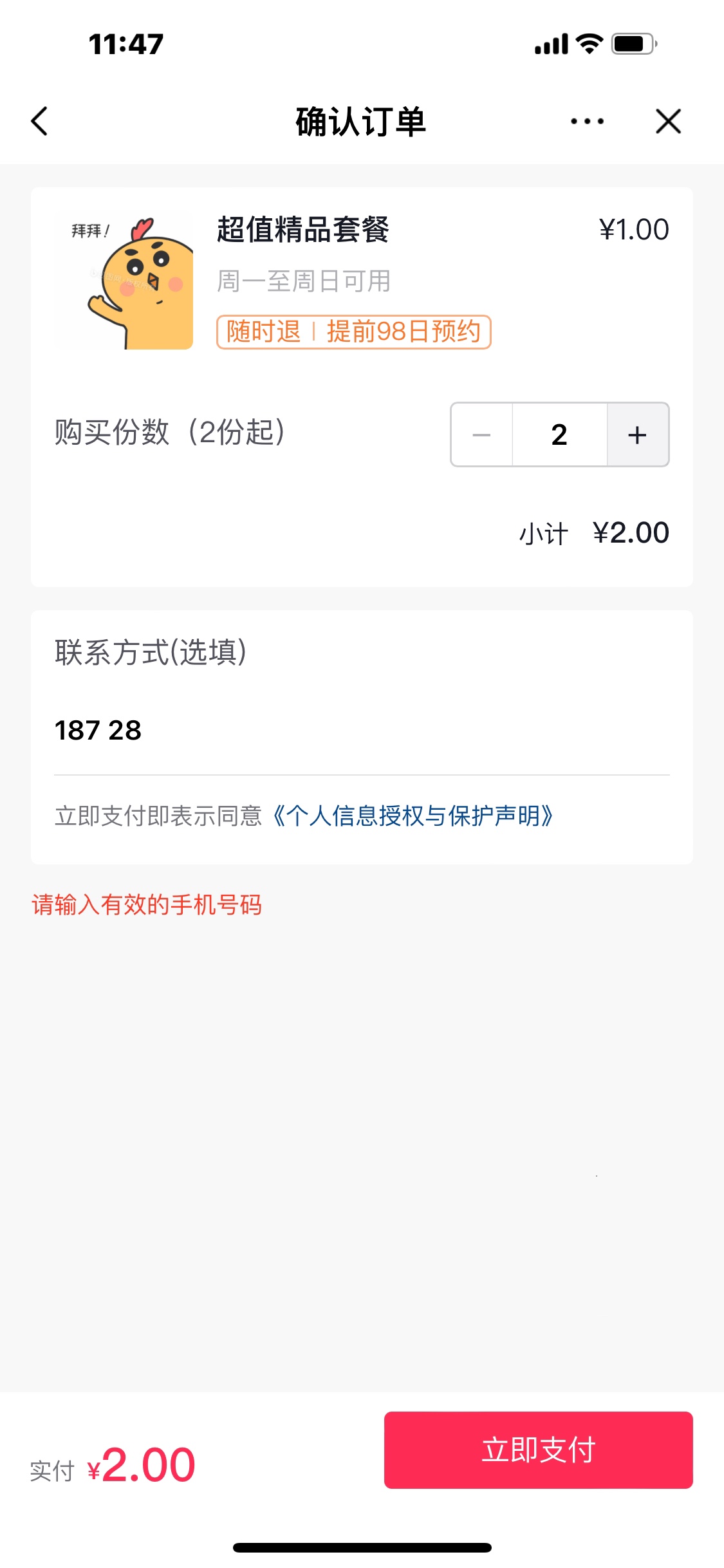The image size is (724, 1568).
Task: Go back from the 确认订单 page
Action: click(x=39, y=121)
